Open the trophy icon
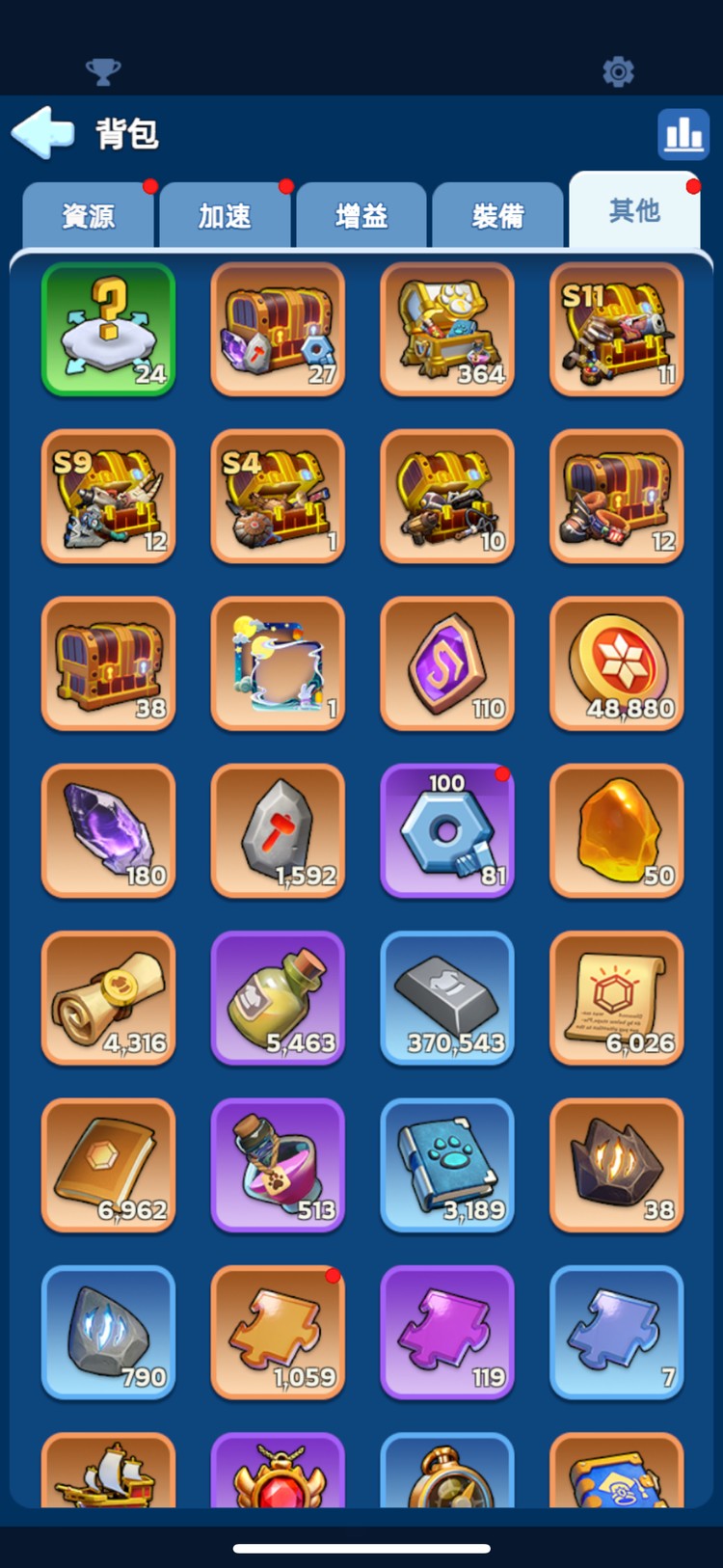This screenshot has width=723, height=1568. 103,70
